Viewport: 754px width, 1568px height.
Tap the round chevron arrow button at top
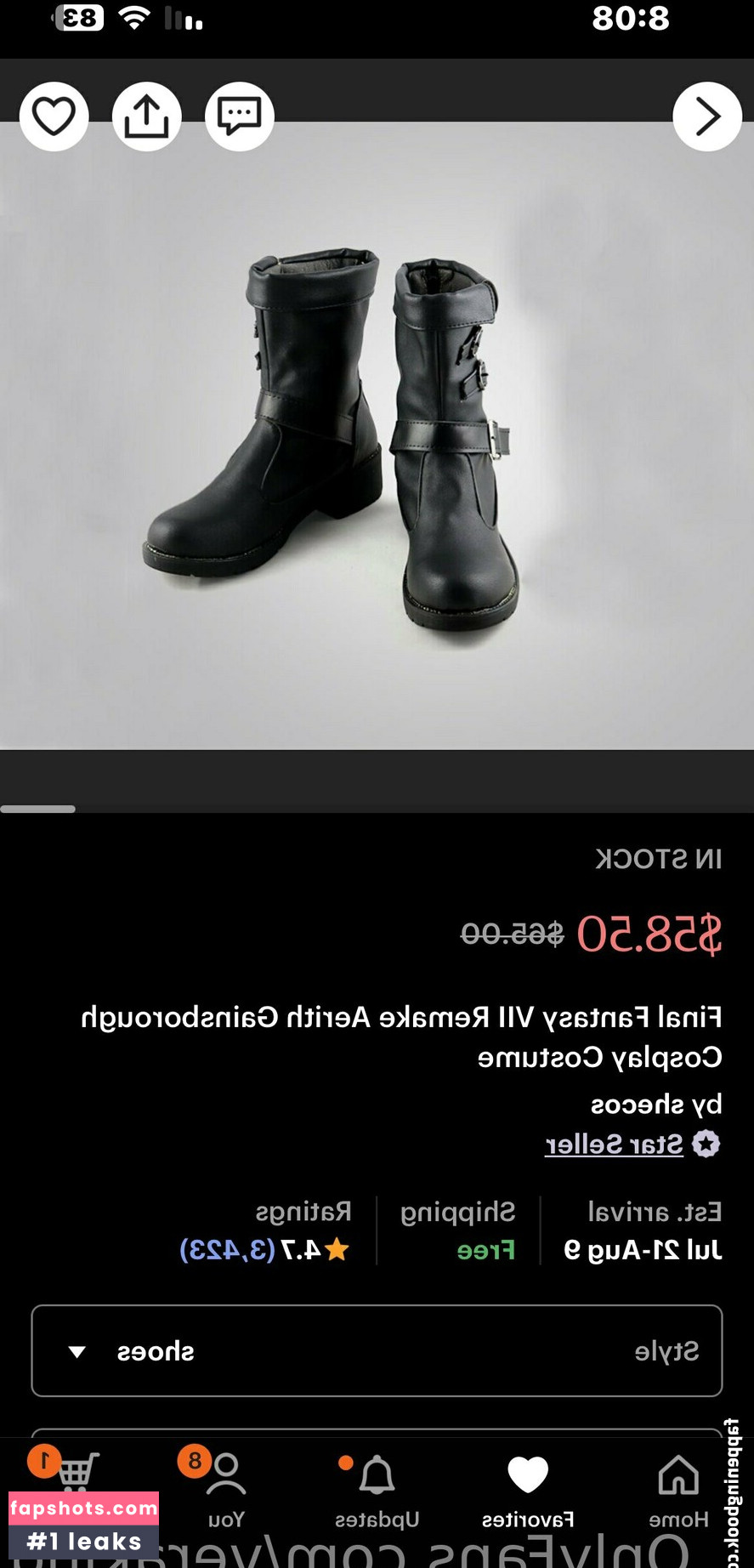coord(706,116)
